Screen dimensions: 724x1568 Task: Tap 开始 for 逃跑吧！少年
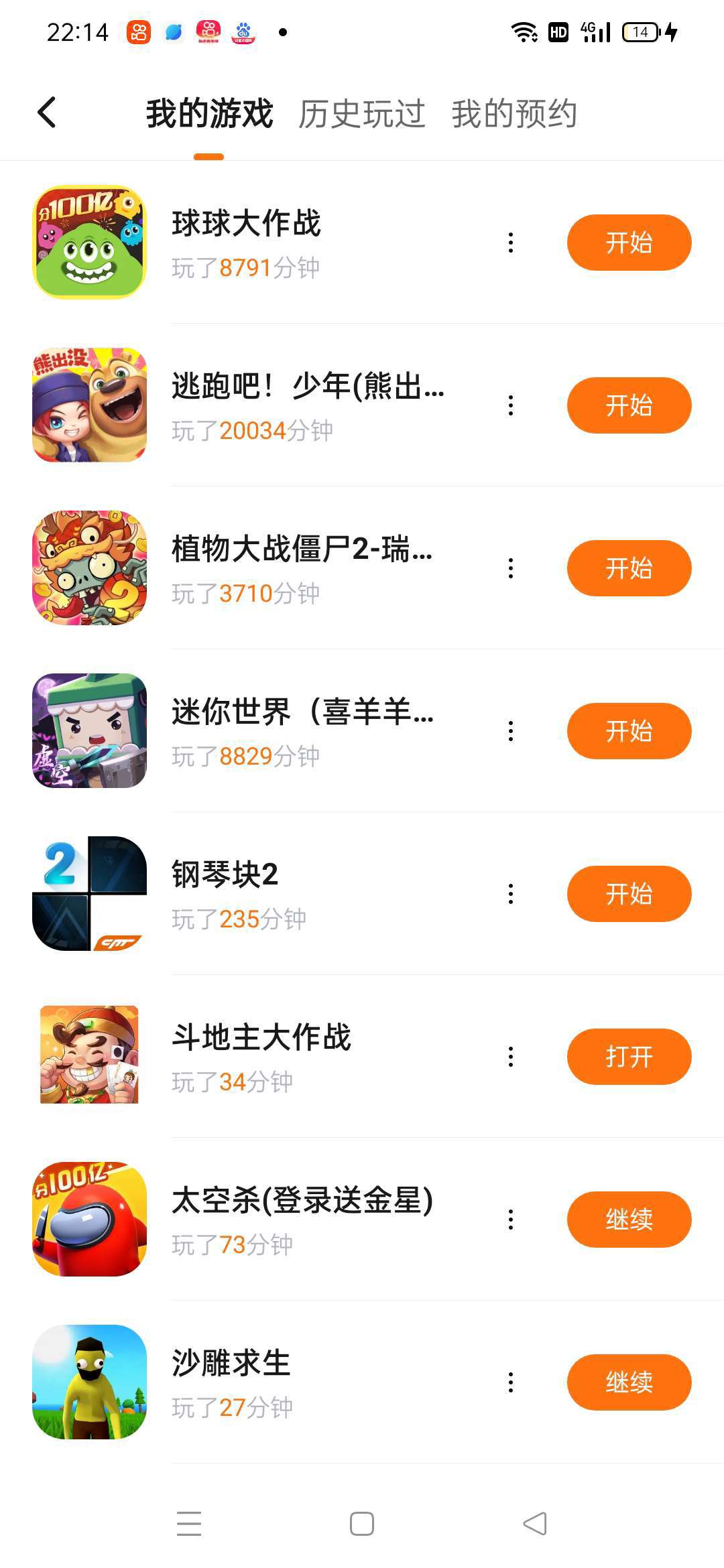click(629, 405)
